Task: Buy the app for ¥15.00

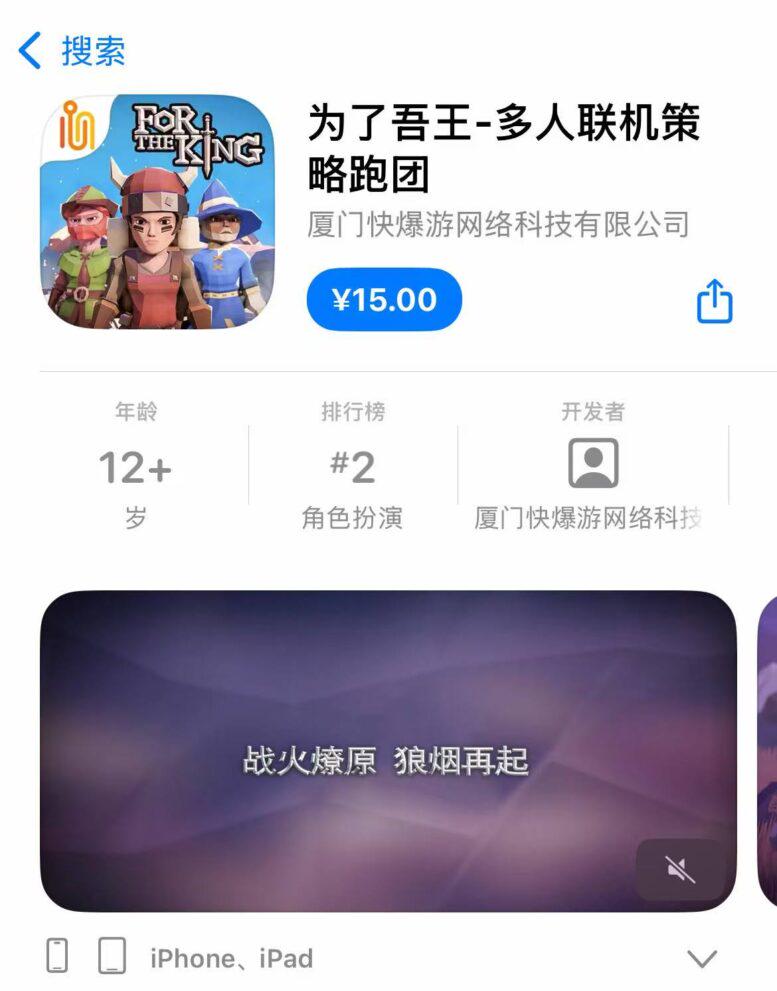Action: 384,299
